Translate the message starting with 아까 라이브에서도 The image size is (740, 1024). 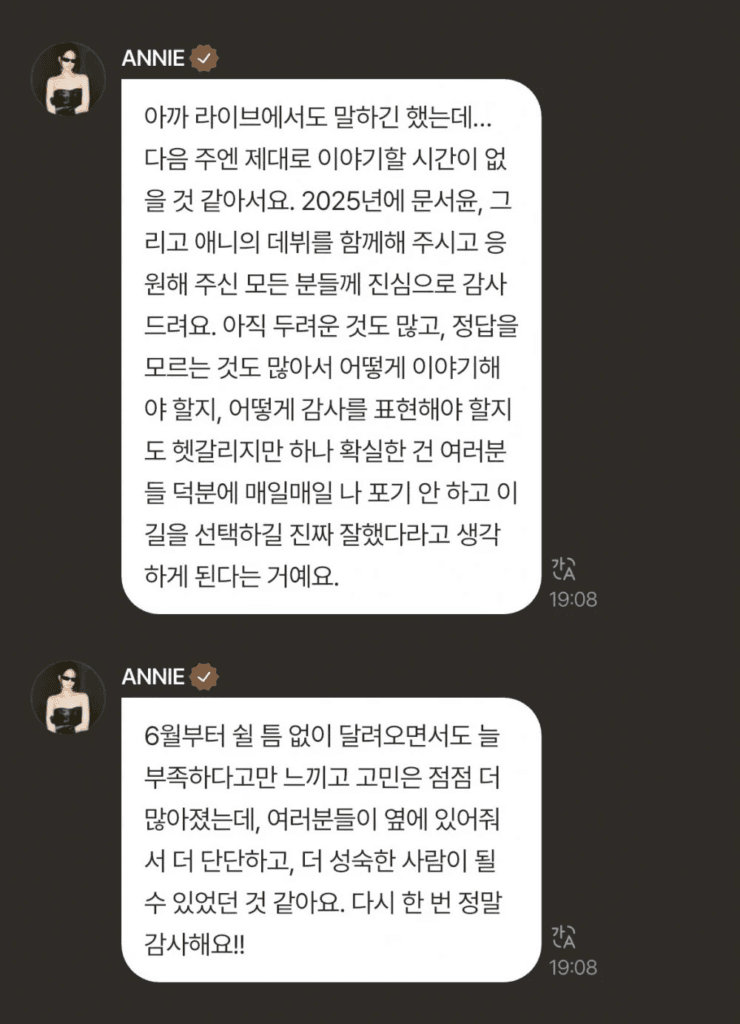tap(564, 569)
